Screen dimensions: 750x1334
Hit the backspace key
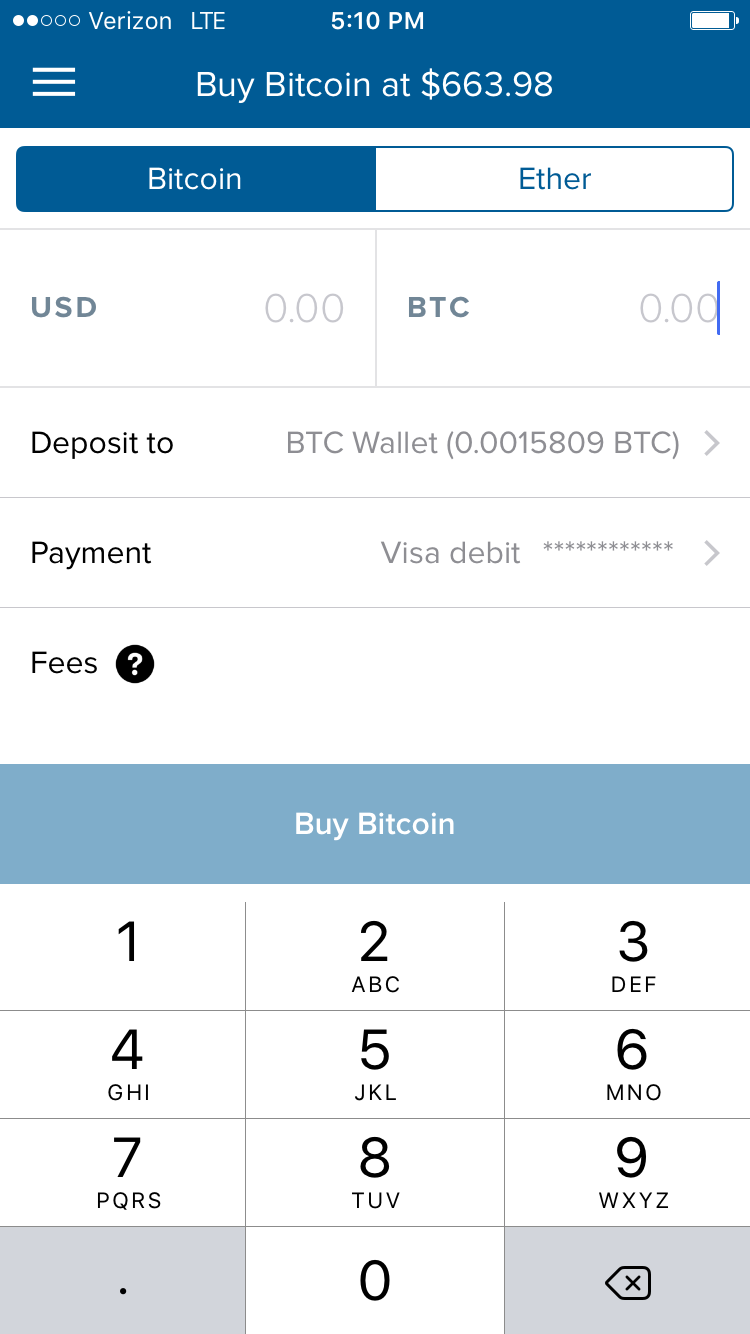point(628,1280)
